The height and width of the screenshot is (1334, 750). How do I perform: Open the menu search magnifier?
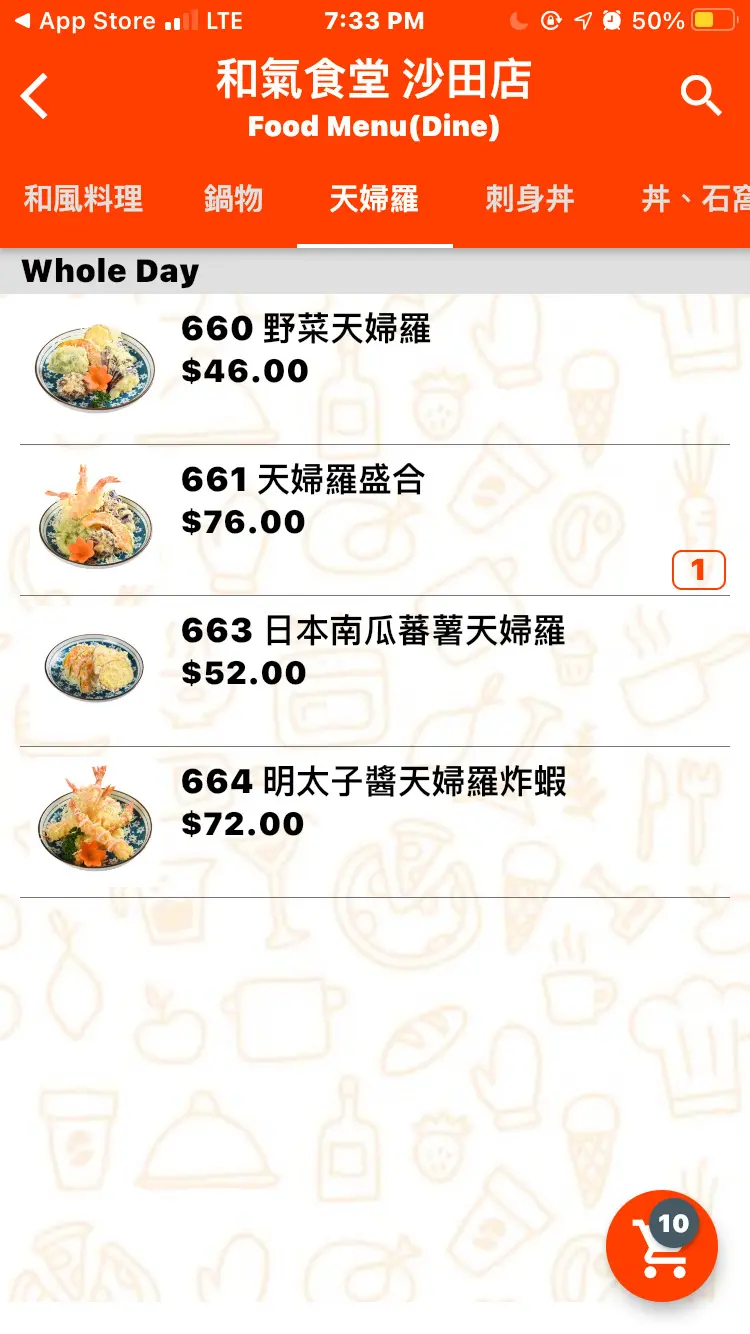click(x=700, y=96)
